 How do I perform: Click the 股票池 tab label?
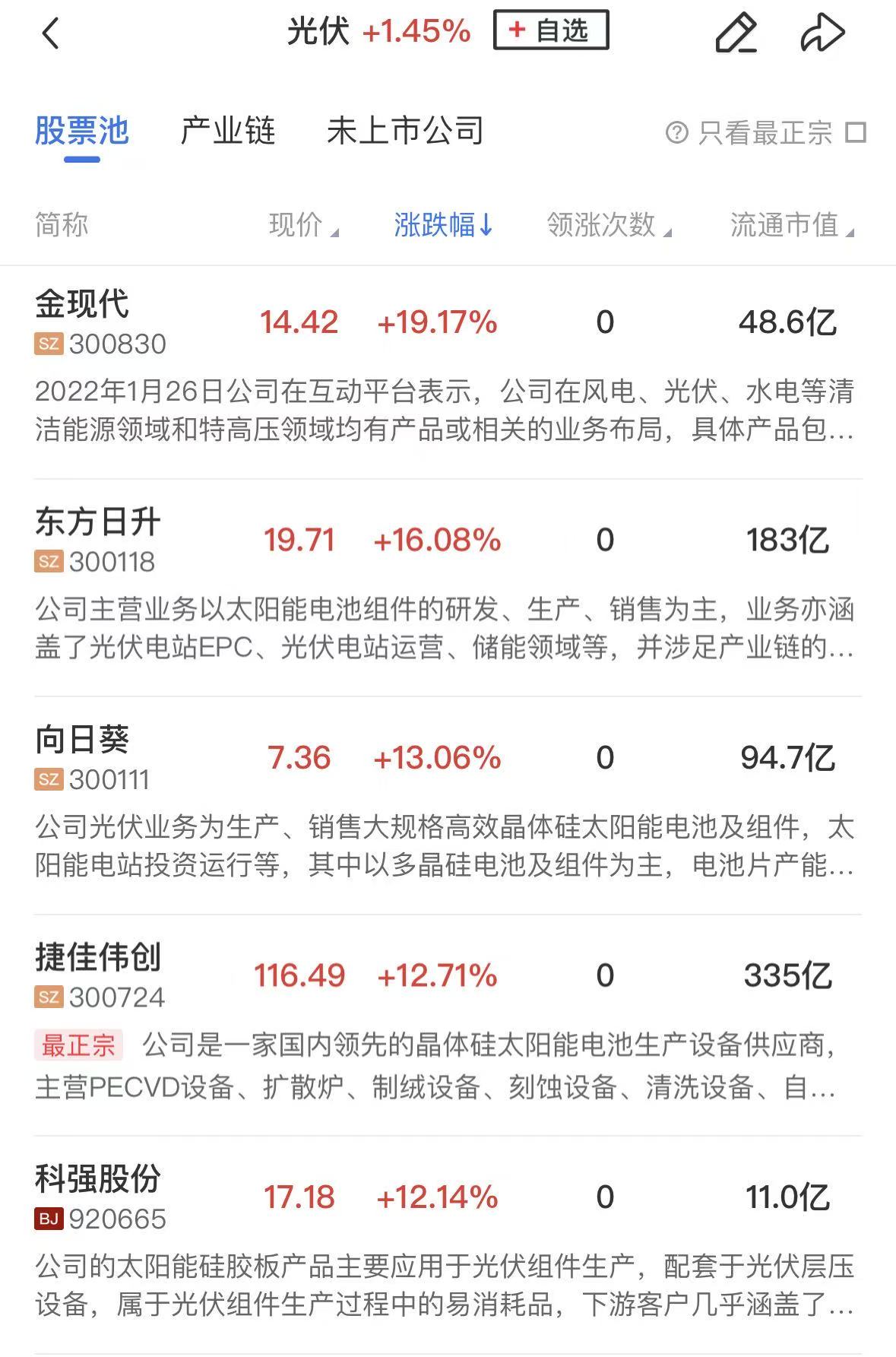pyautogui.click(x=81, y=132)
